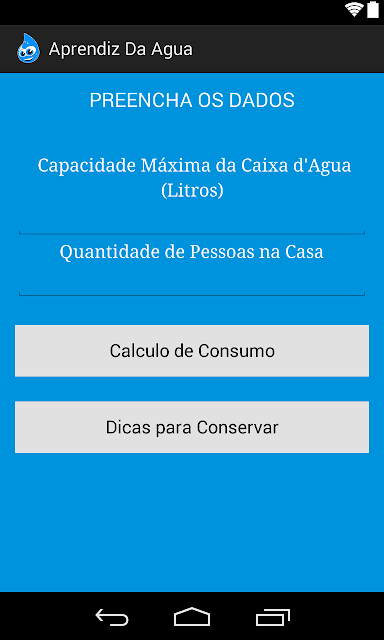The width and height of the screenshot is (384, 640).
Task: Tap the water tank capacity input field
Action: coord(192,221)
